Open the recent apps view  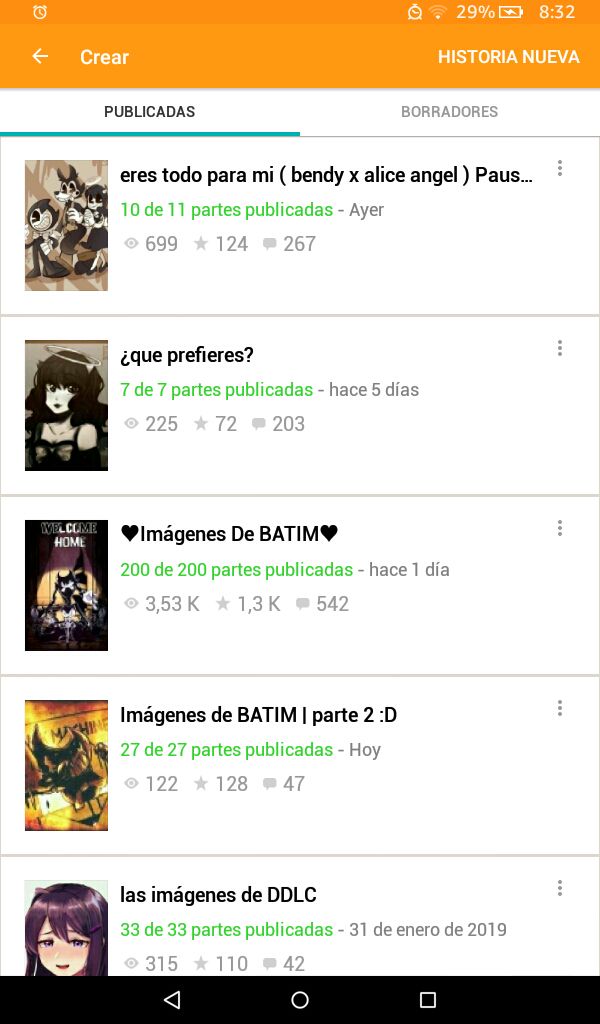pos(428,1000)
